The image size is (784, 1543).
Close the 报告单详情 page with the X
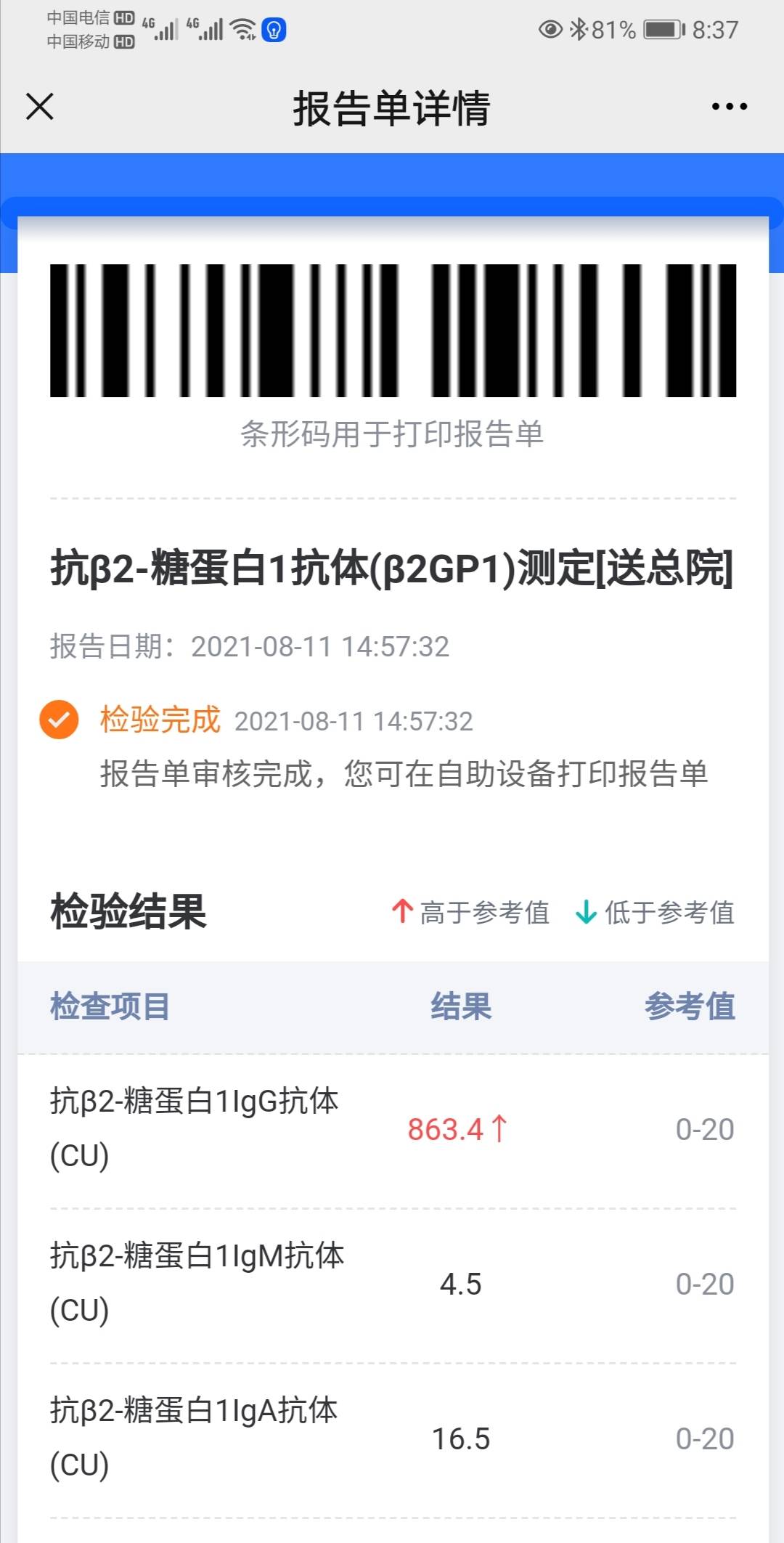pos(40,107)
